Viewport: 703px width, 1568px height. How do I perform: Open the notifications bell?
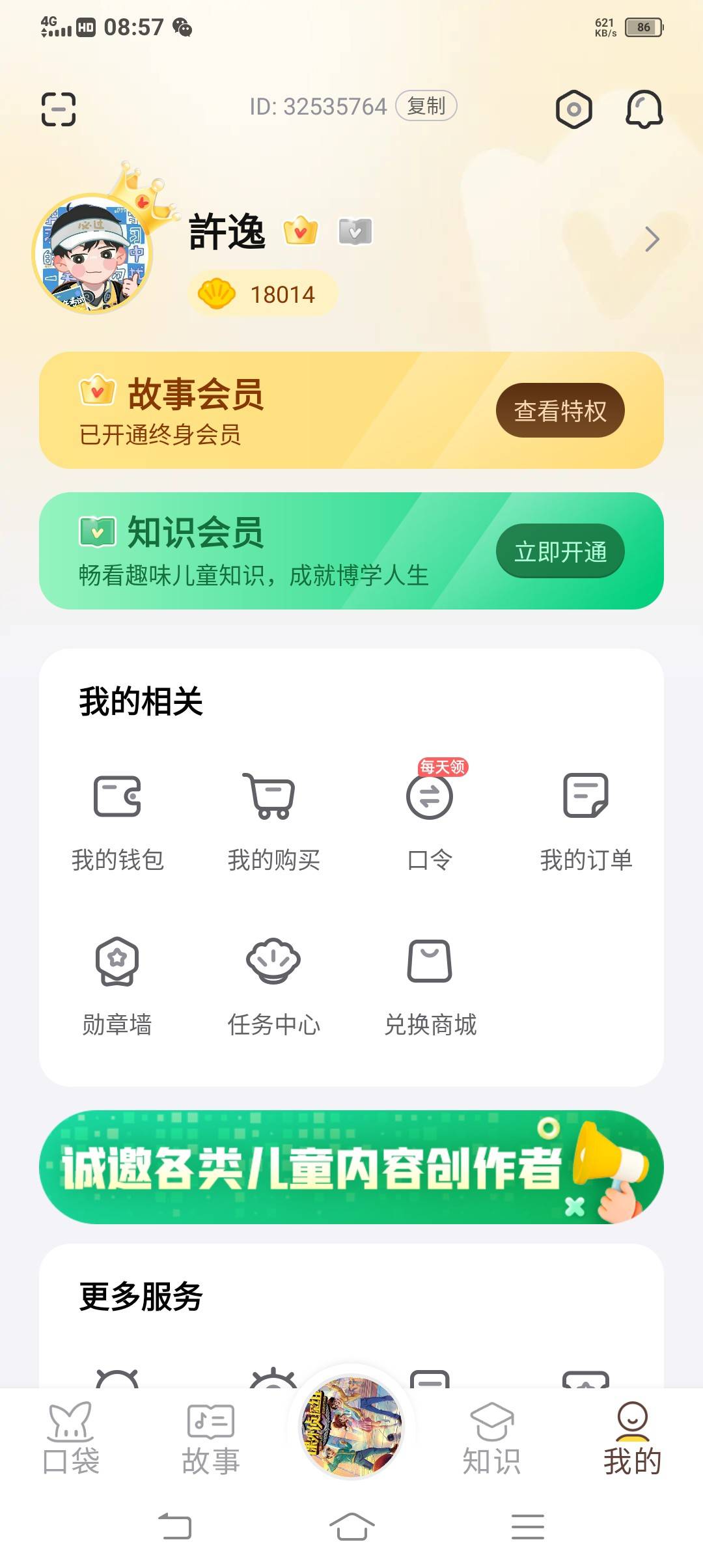click(644, 109)
